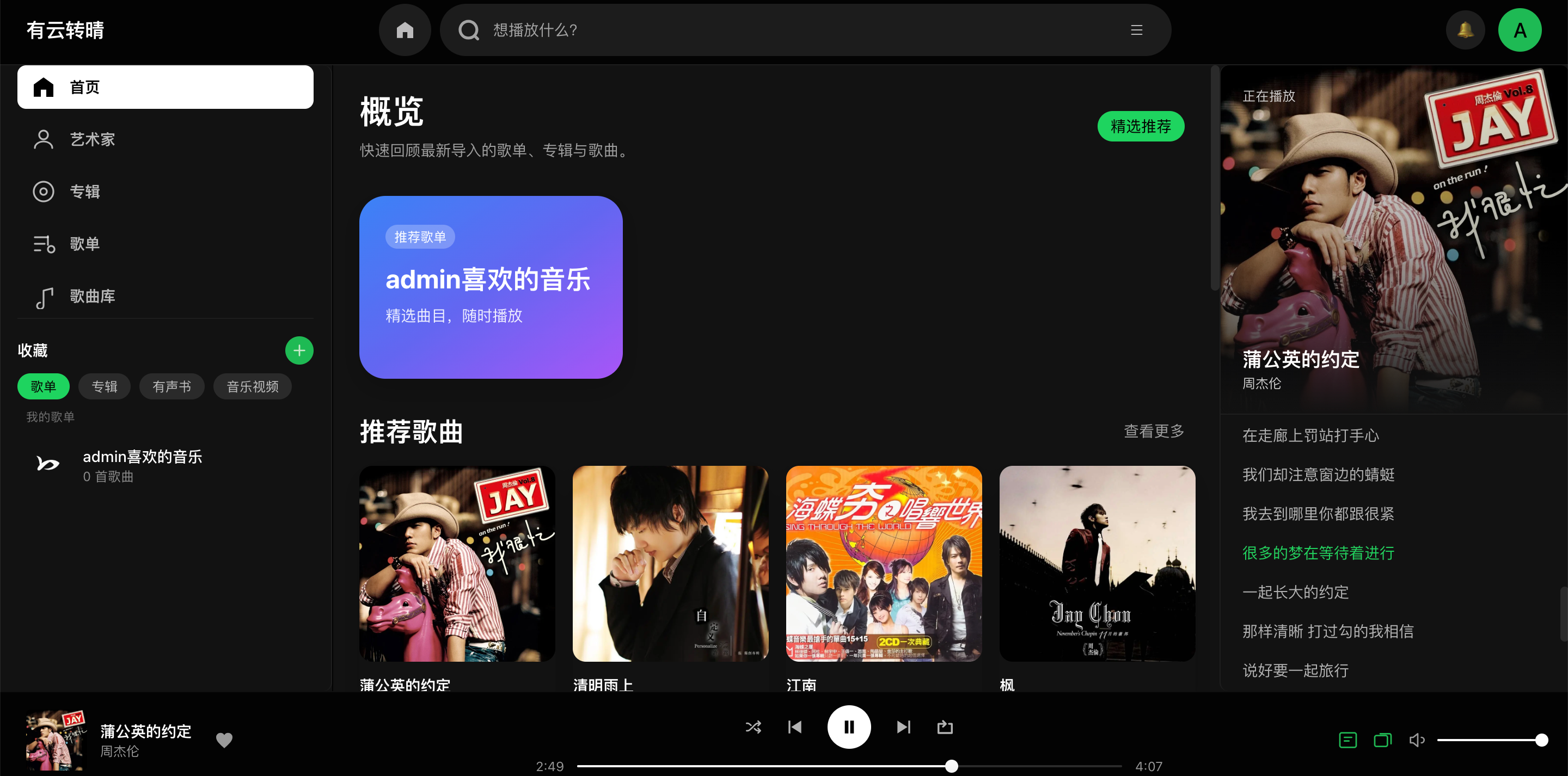Image resolution: width=1568 pixels, height=776 pixels.
Task: View more recommended songs via 查看更多
Action: [x=1154, y=431]
